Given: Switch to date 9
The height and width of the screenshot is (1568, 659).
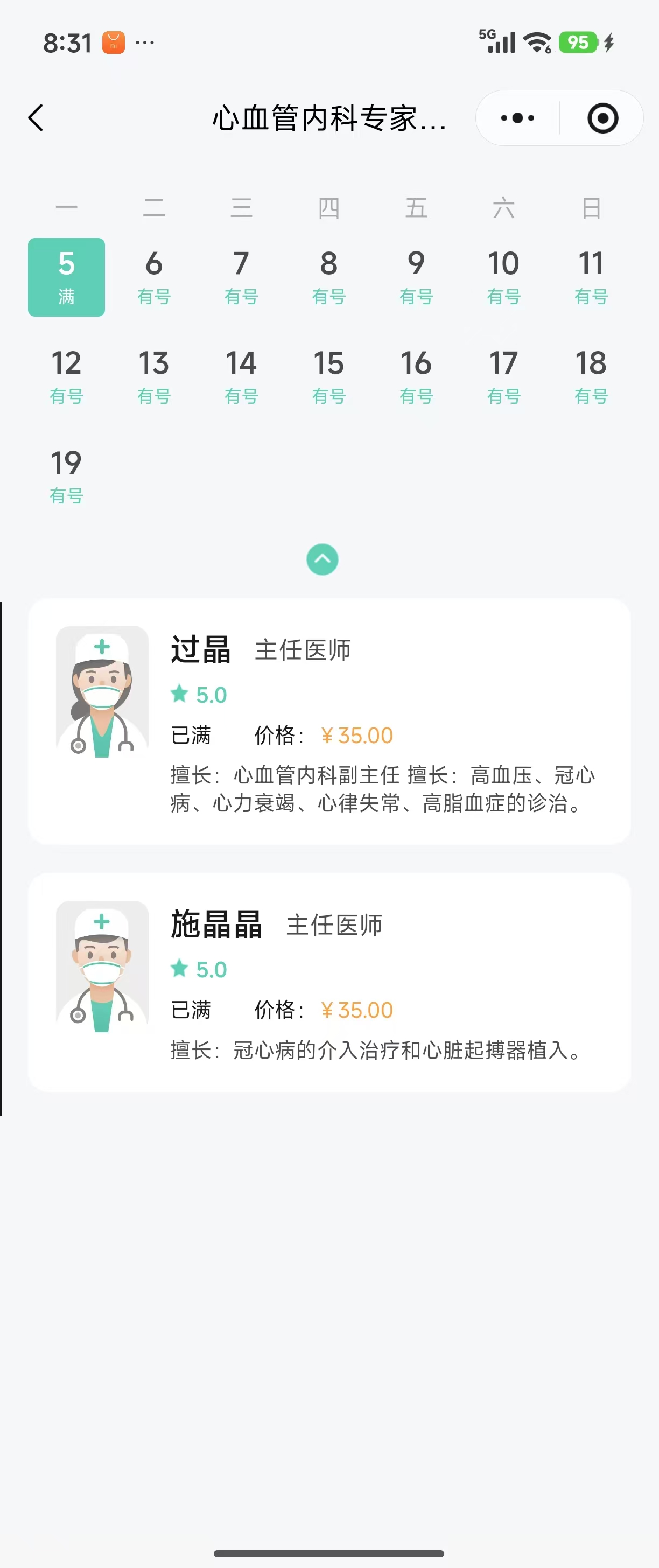Looking at the screenshot, I should [x=416, y=277].
